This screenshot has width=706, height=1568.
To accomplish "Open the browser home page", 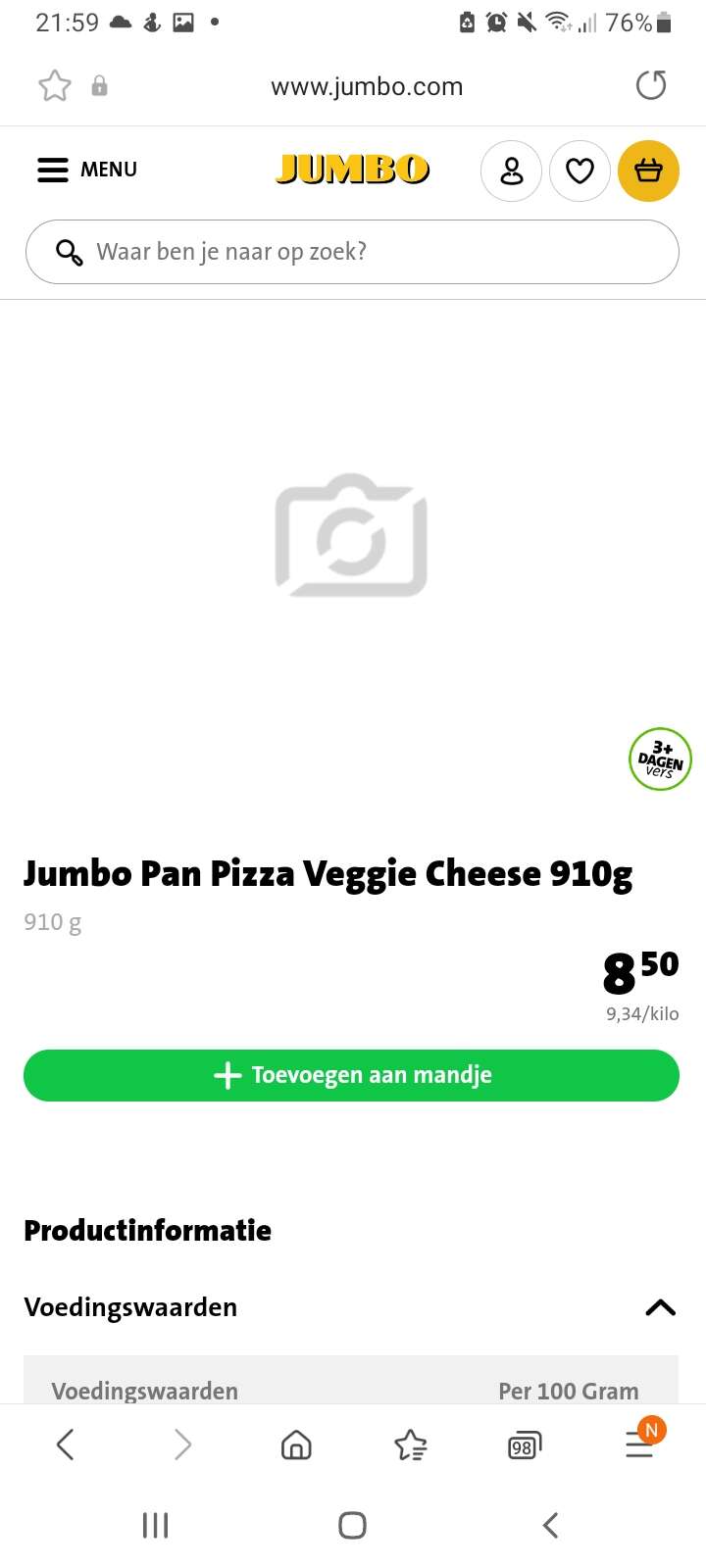I will (296, 1444).
